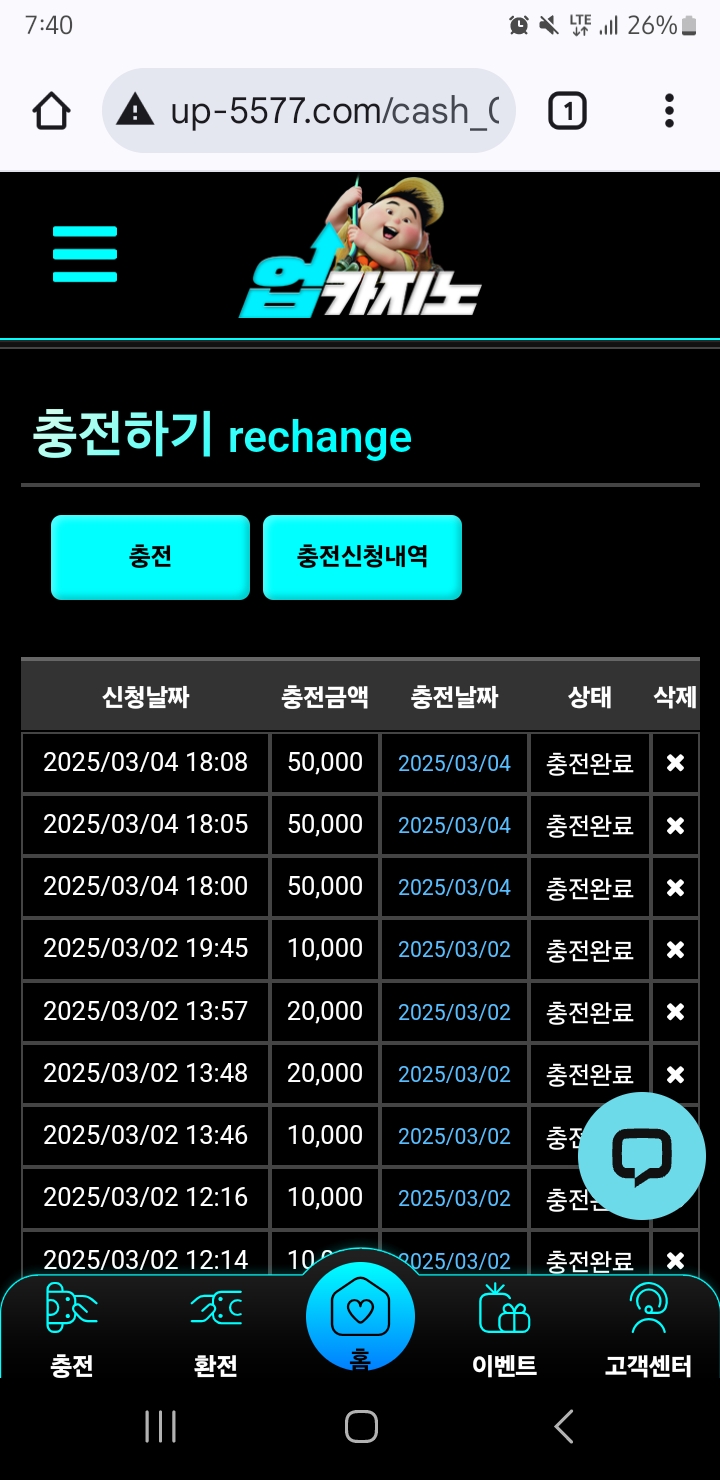Open the floating live chat bubble

point(641,1156)
